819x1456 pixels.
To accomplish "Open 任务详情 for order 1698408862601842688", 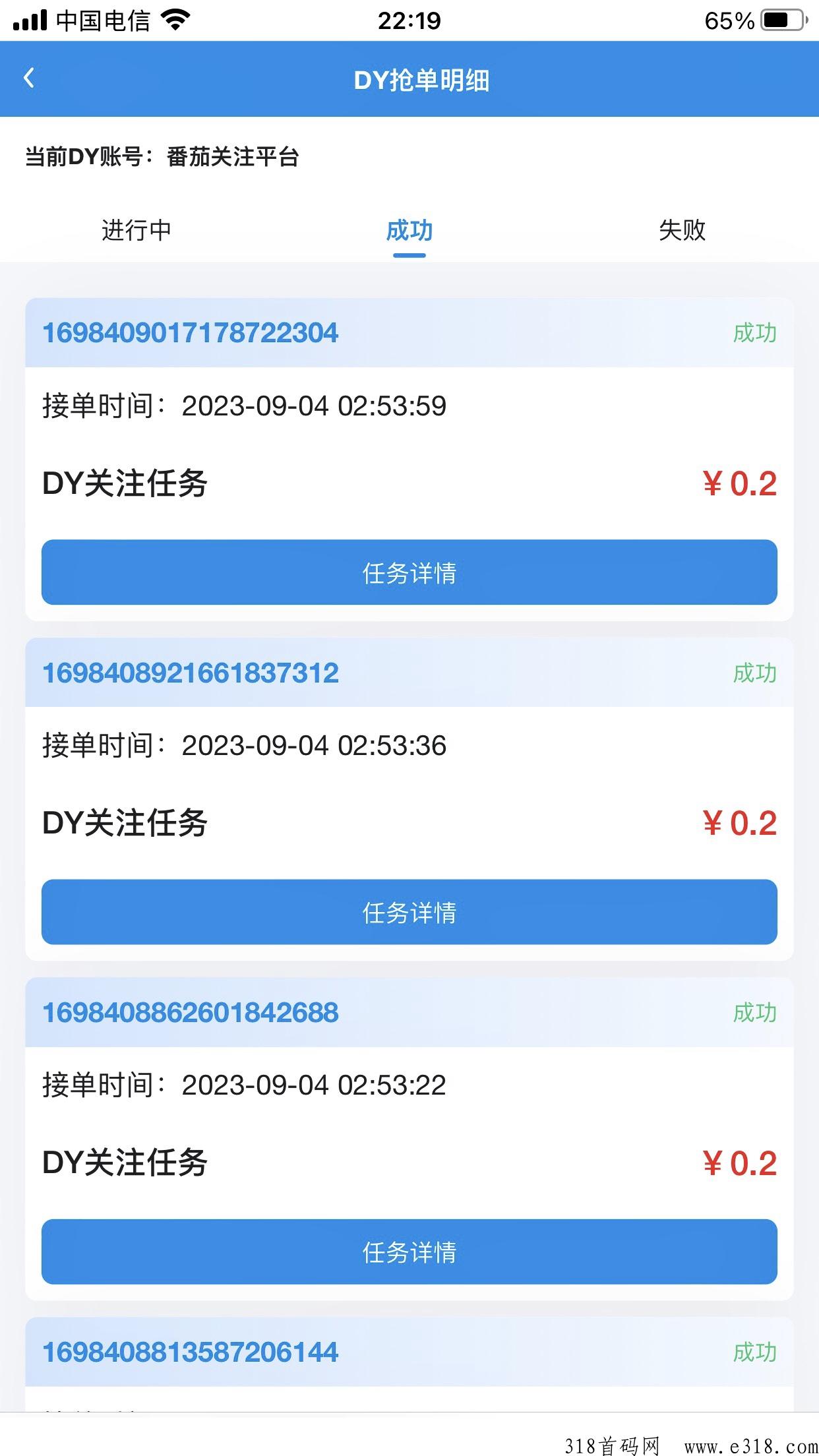I will point(409,1252).
